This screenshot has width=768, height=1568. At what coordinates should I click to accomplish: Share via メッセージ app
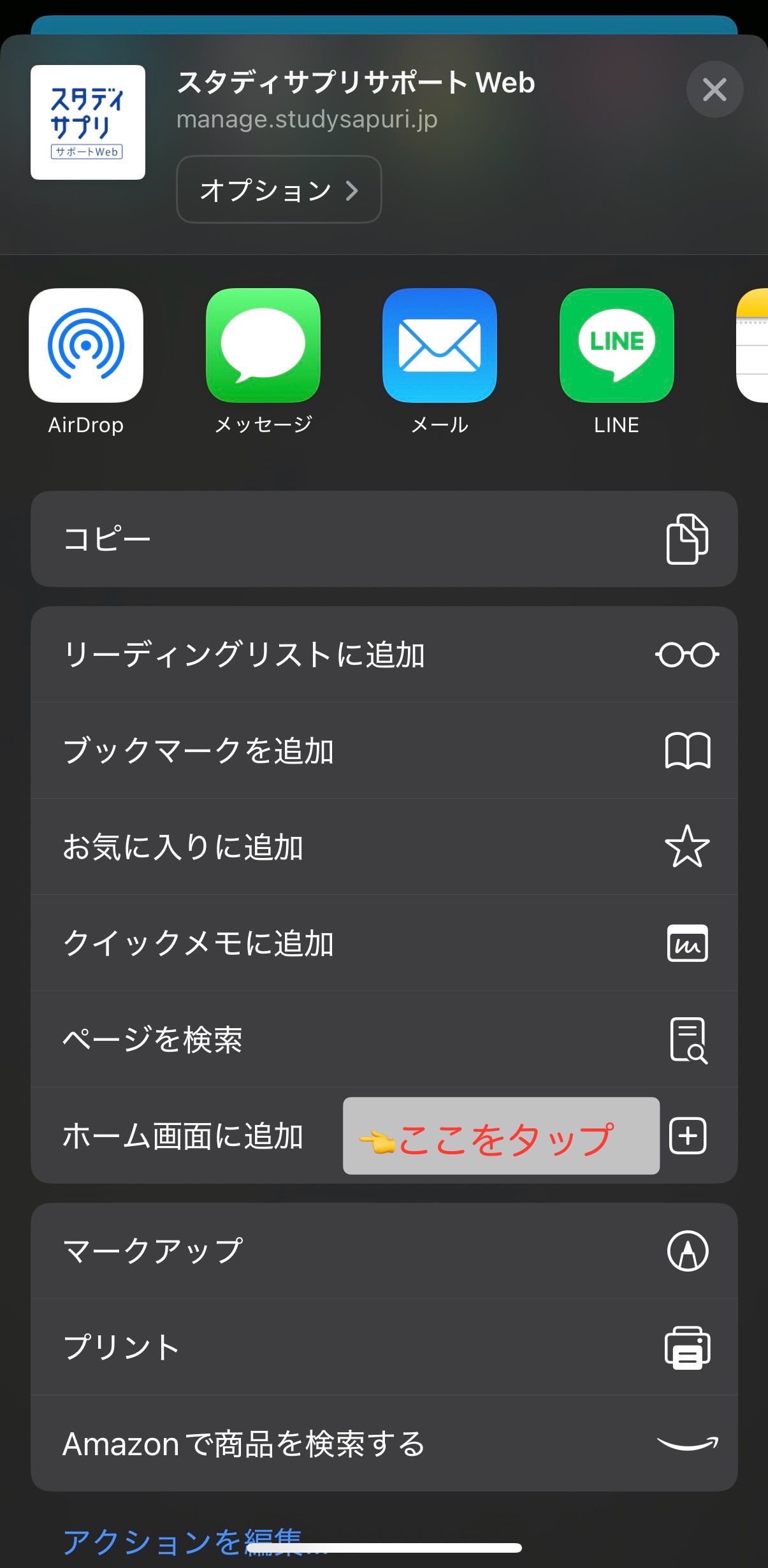(263, 346)
